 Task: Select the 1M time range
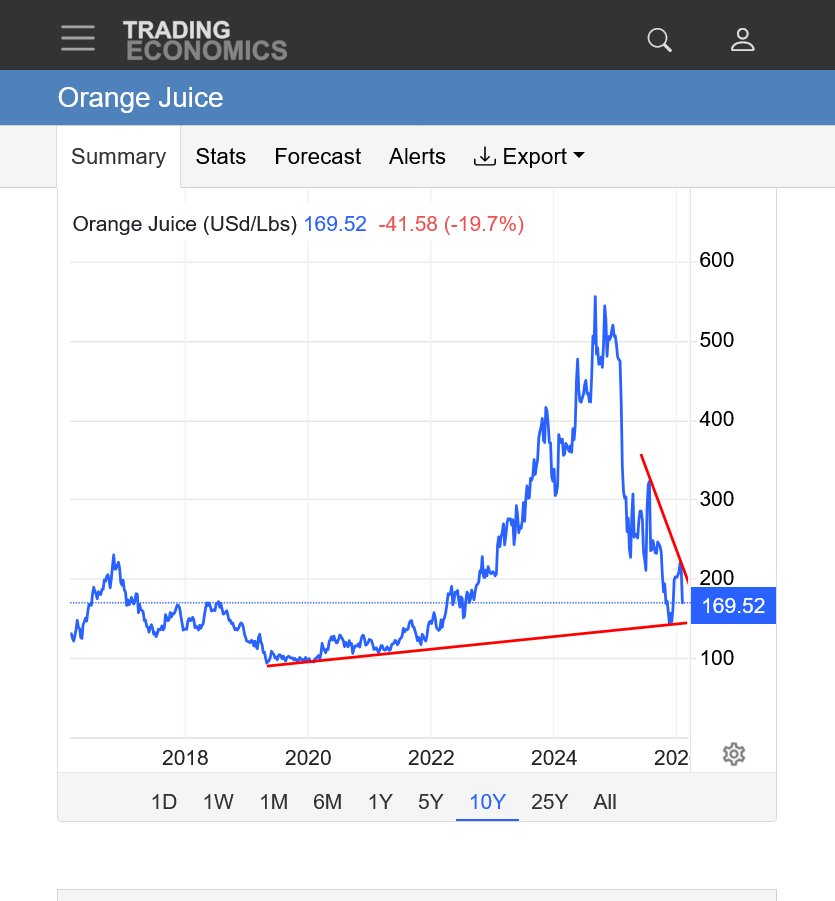click(273, 802)
